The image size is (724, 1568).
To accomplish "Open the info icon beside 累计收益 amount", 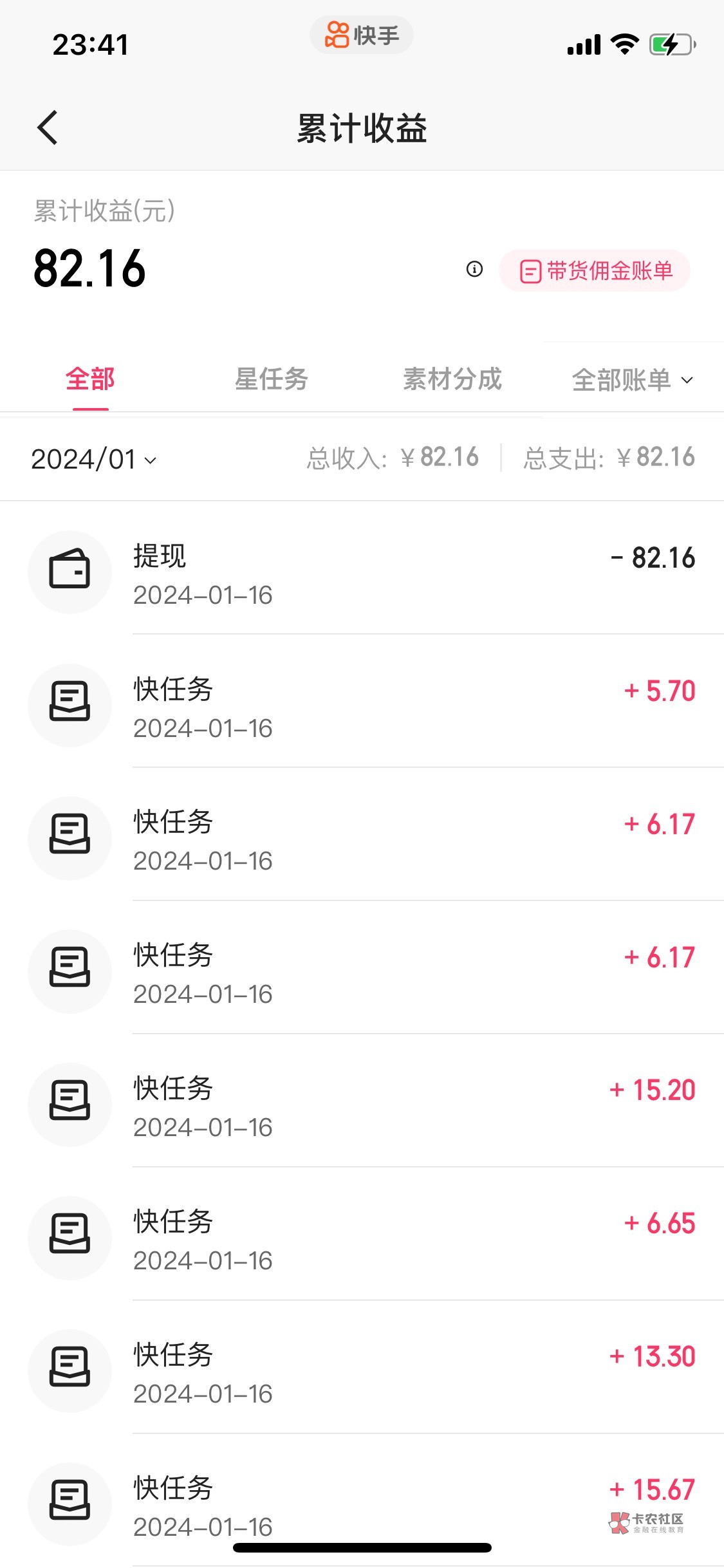I will 474,269.
